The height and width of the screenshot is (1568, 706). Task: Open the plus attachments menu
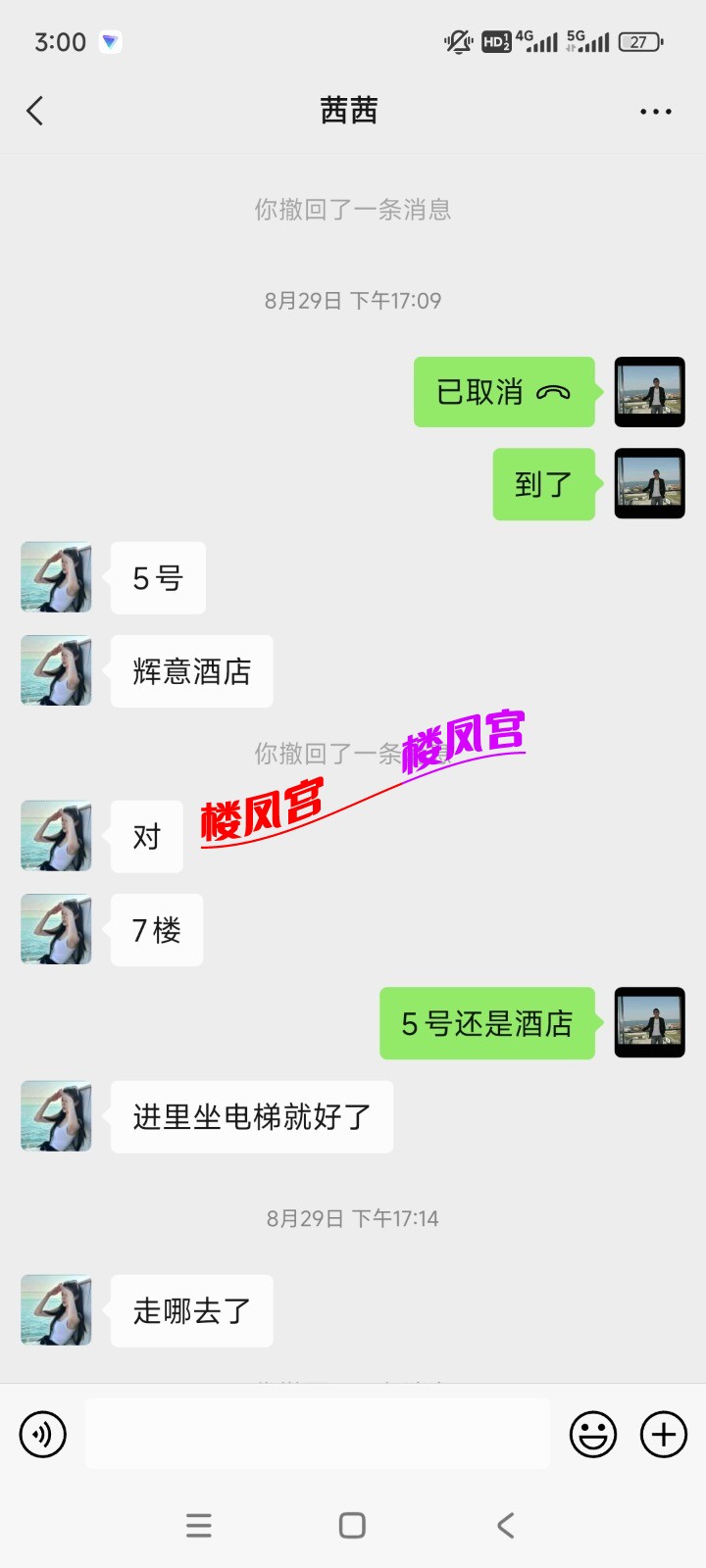(x=664, y=1435)
